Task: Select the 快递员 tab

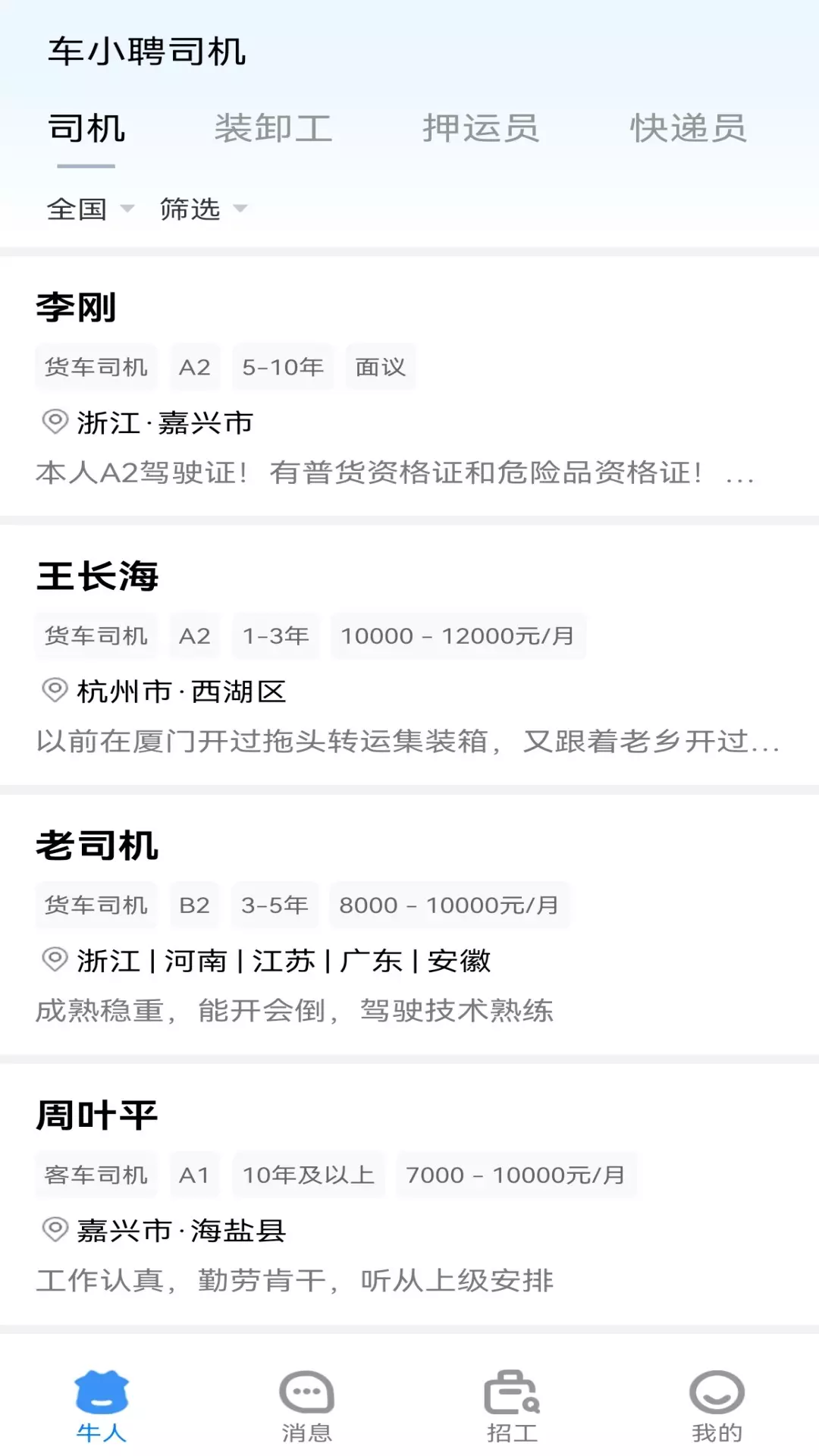Action: [689, 128]
